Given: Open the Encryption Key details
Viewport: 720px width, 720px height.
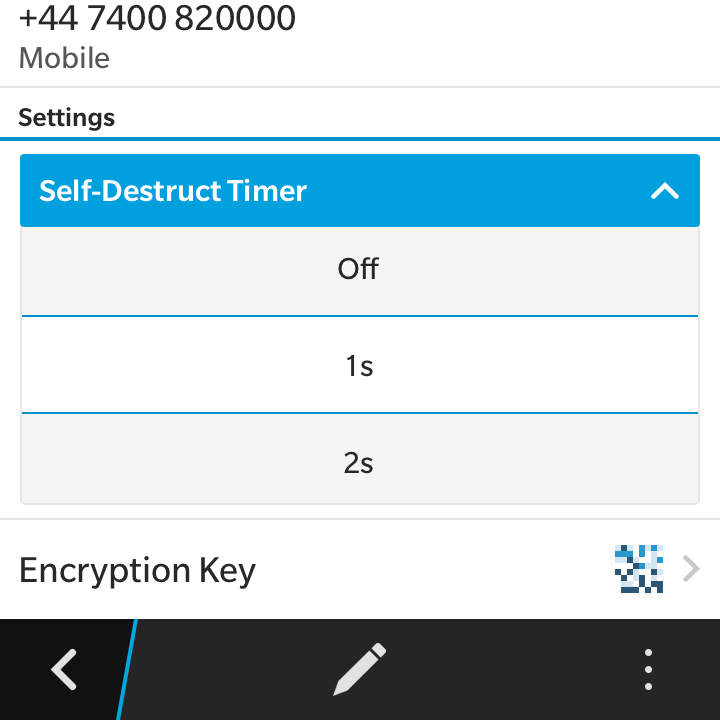Looking at the screenshot, I should pyautogui.click(x=359, y=570).
